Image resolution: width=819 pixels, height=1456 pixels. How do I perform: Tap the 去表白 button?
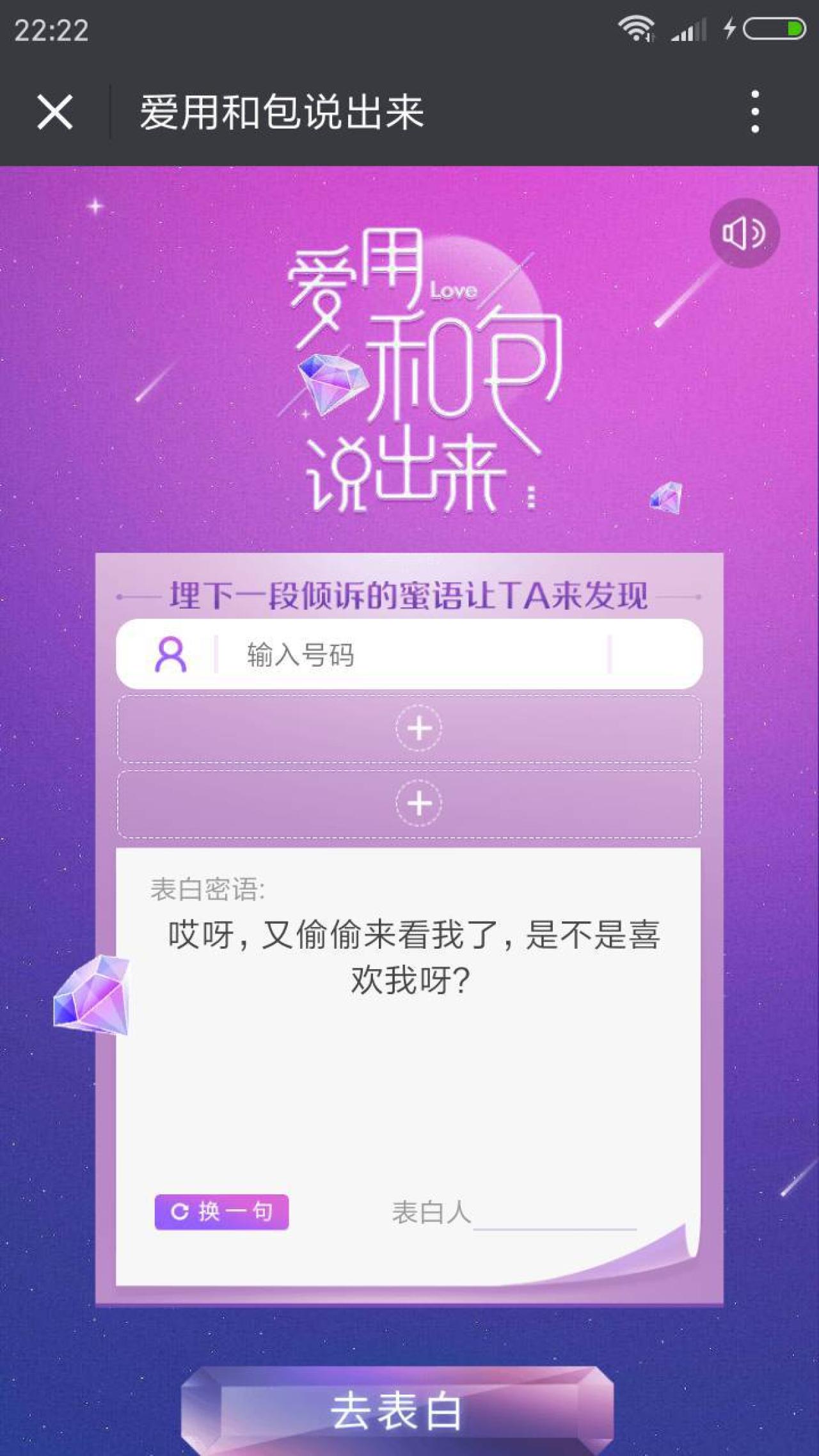click(x=397, y=1411)
